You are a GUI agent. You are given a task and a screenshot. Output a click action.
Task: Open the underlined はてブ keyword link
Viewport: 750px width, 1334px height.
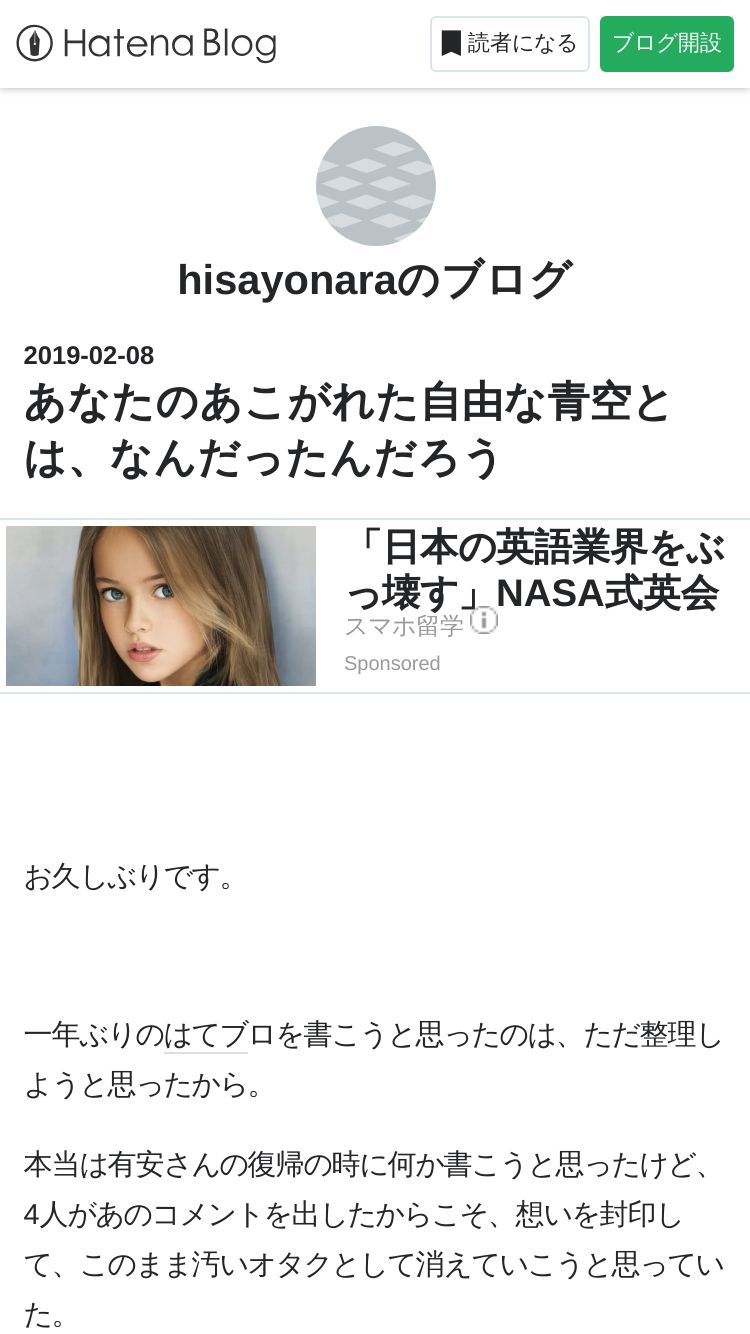(x=205, y=1035)
